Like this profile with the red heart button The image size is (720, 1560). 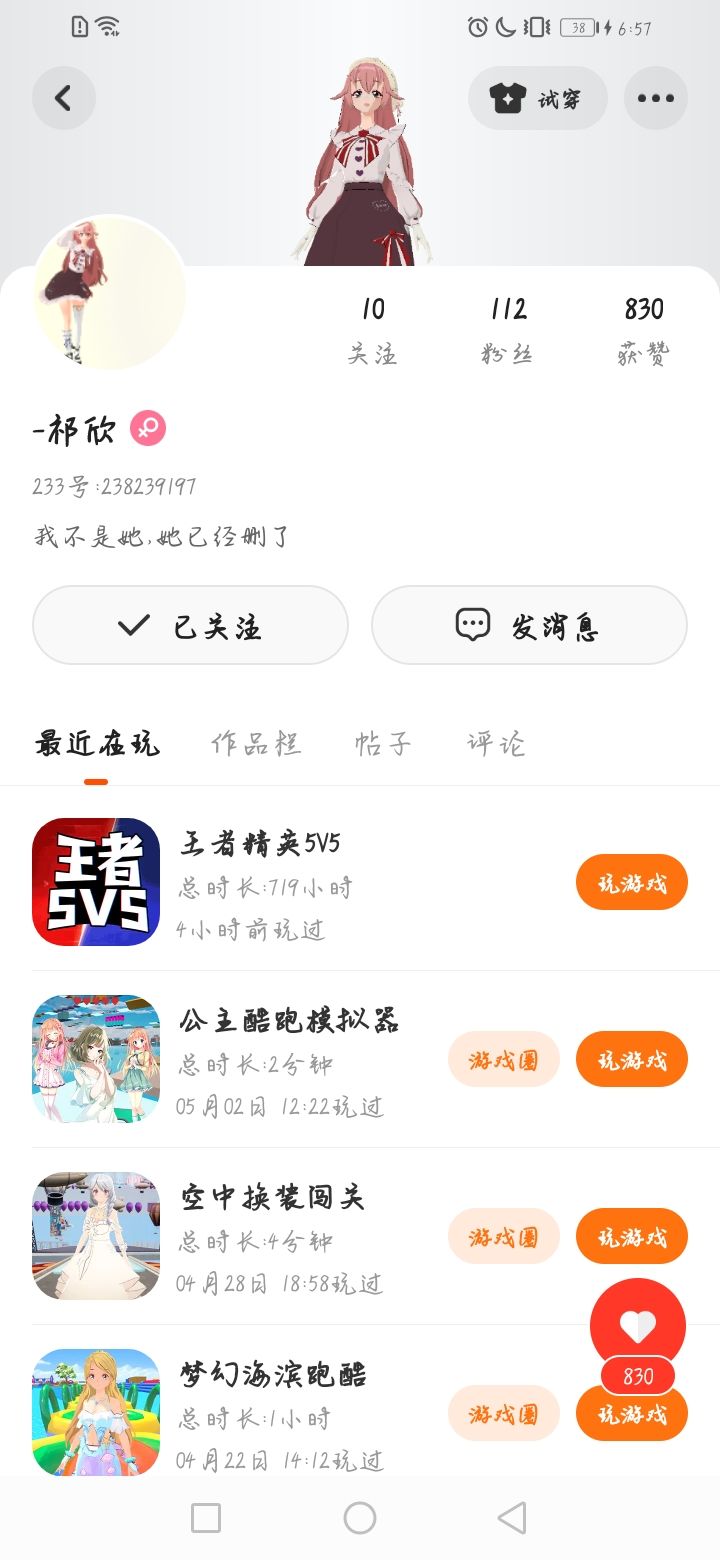pos(637,1326)
